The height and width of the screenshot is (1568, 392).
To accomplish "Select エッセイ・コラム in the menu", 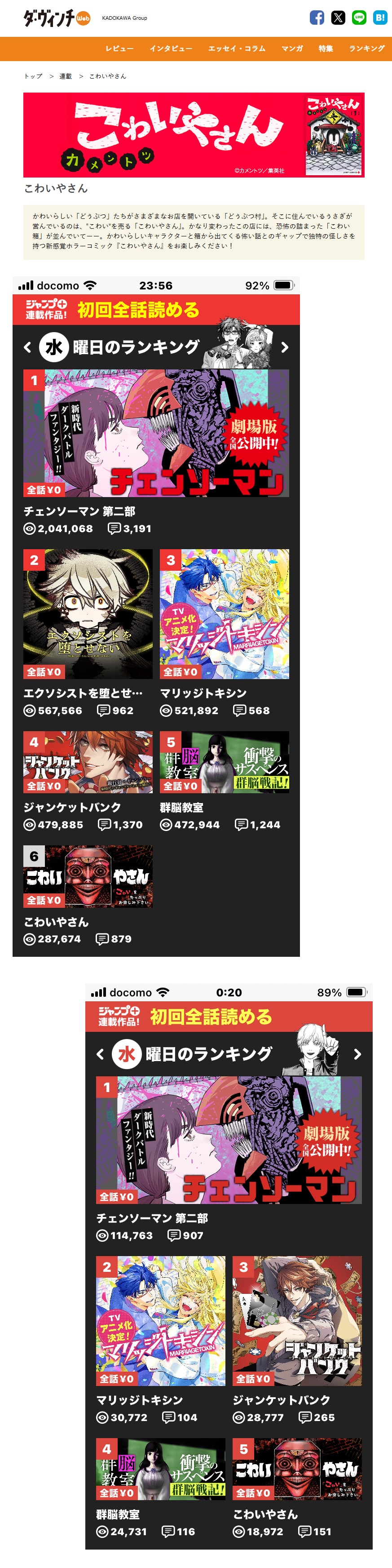I will (x=237, y=49).
